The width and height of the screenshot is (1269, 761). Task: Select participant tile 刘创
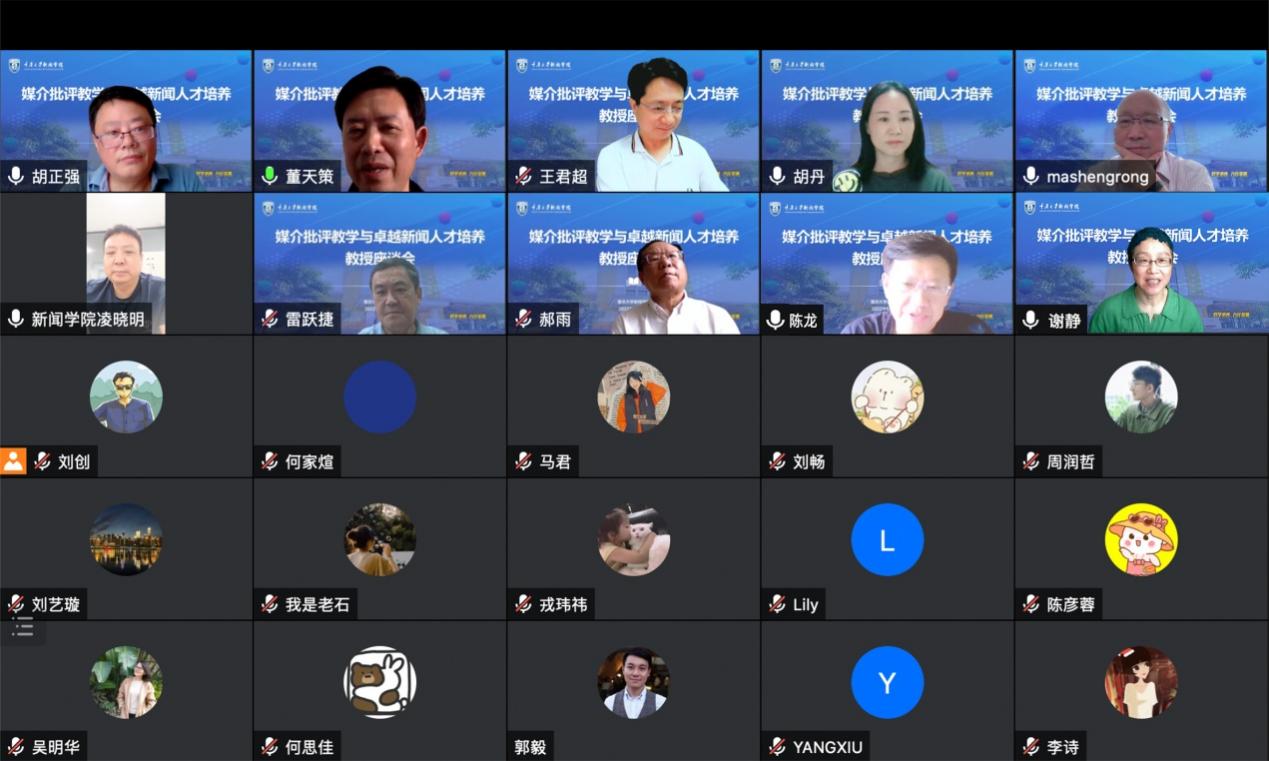point(126,405)
